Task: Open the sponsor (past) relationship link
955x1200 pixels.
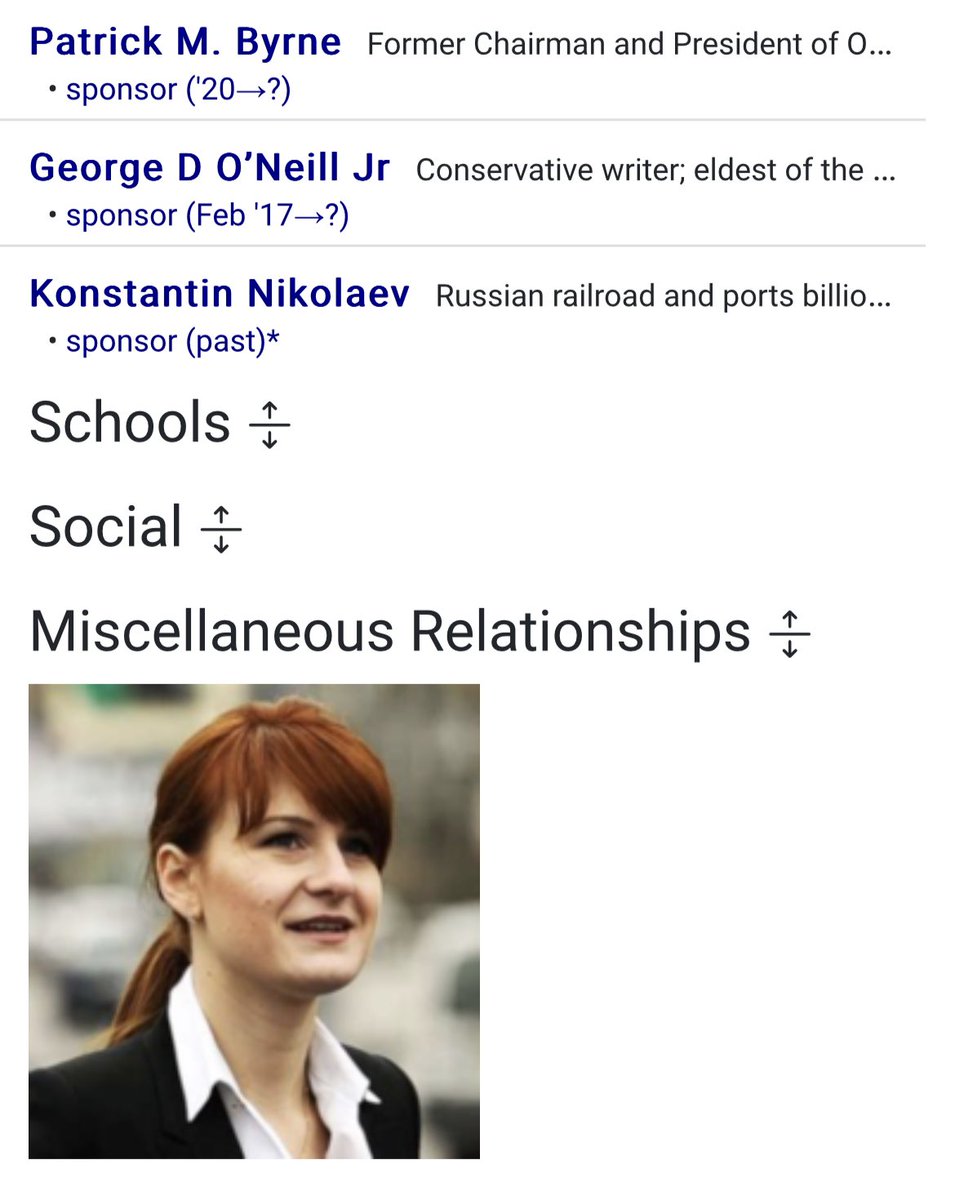Action: click(172, 341)
